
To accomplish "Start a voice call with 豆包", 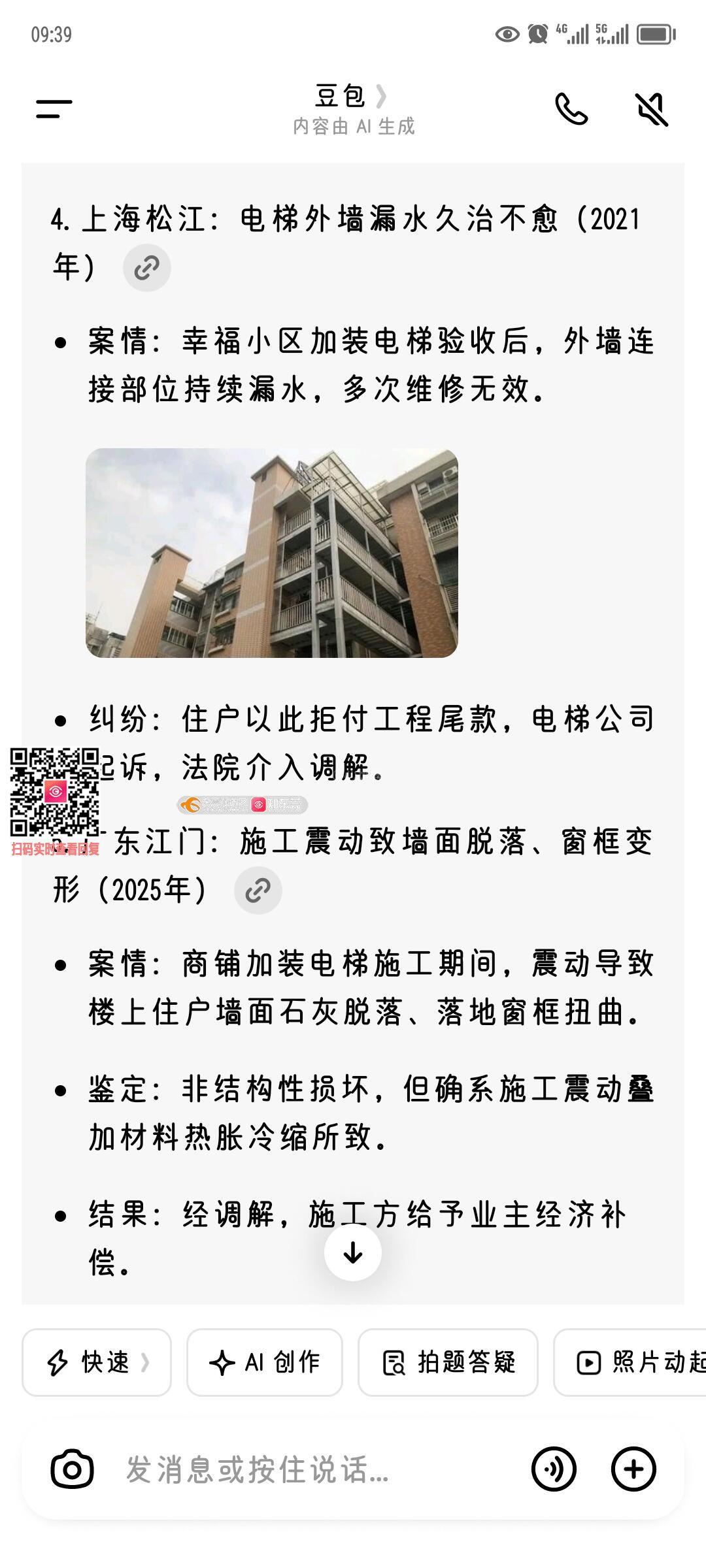I will (x=571, y=109).
